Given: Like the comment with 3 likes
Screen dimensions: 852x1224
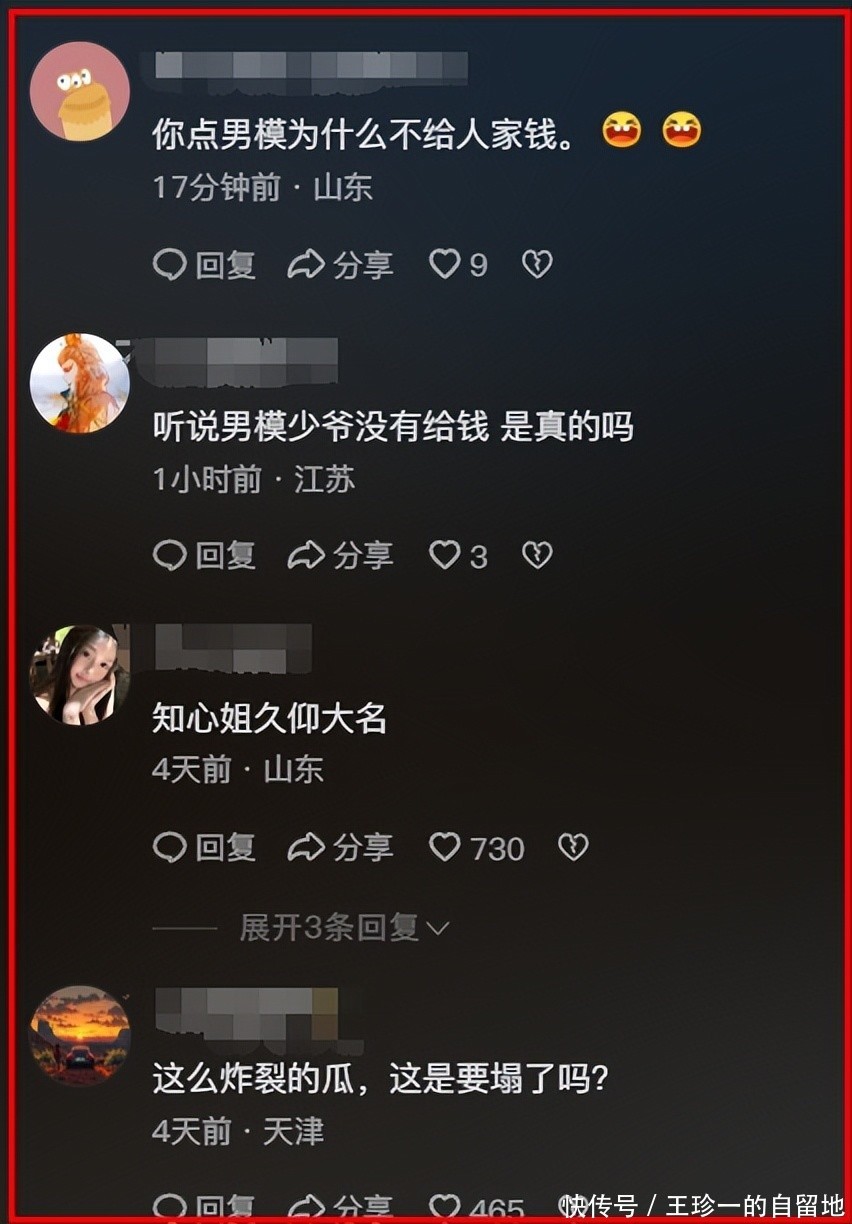Looking at the screenshot, I should coord(457,555).
